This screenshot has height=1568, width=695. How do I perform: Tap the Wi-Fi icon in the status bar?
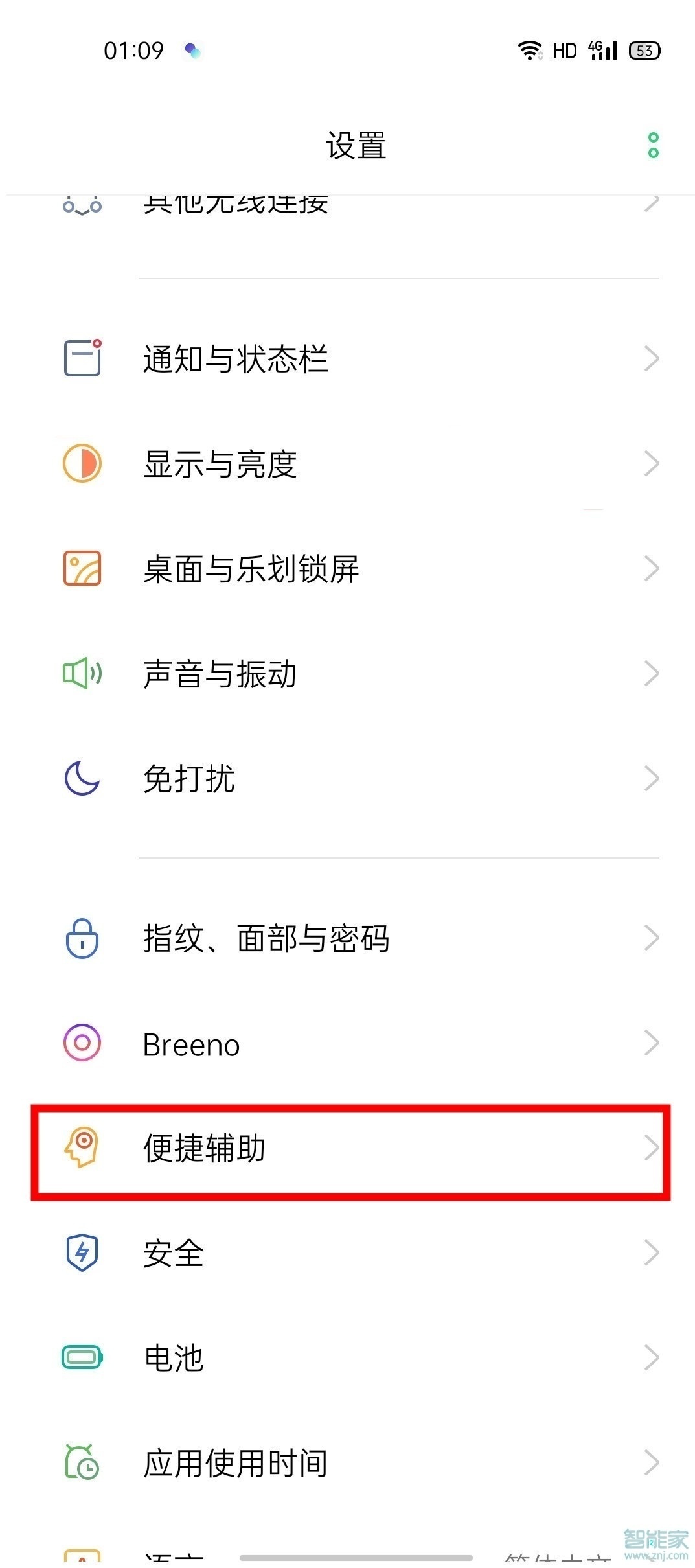pyautogui.click(x=529, y=49)
